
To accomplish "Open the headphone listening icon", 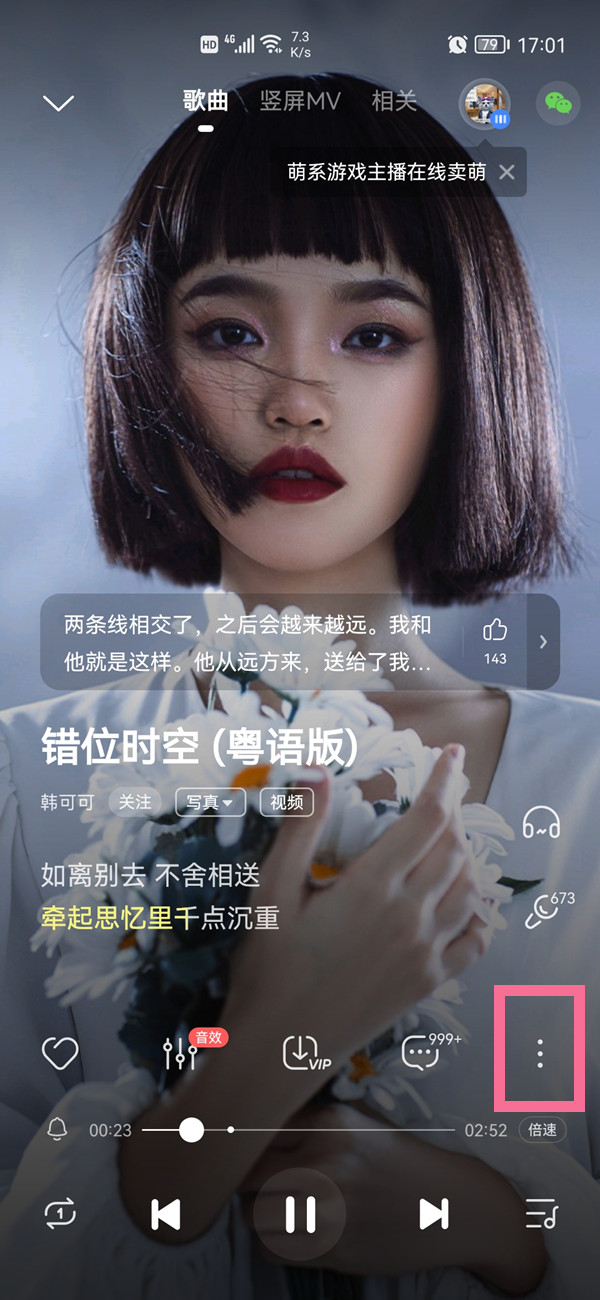I will 541,824.
